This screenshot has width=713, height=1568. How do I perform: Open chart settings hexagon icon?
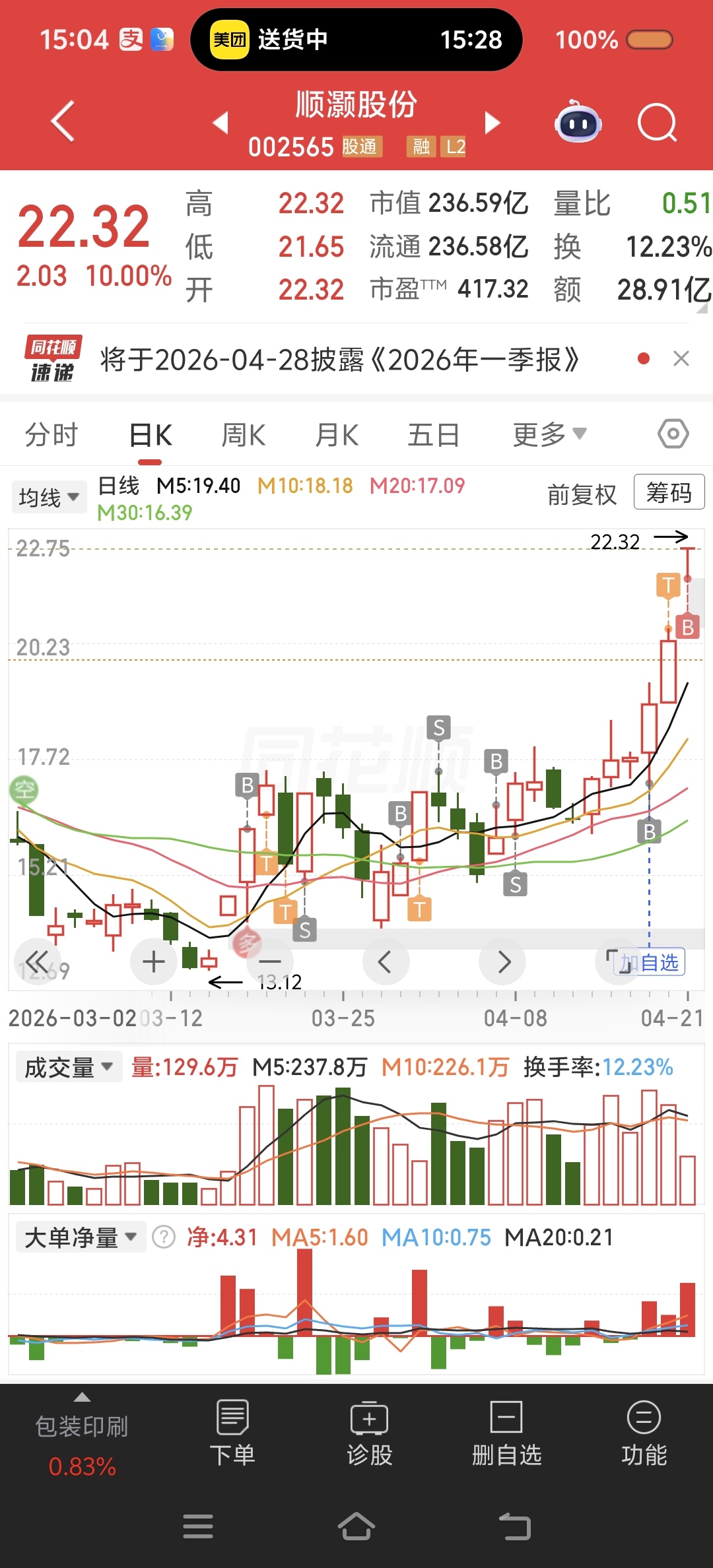pos(673,434)
